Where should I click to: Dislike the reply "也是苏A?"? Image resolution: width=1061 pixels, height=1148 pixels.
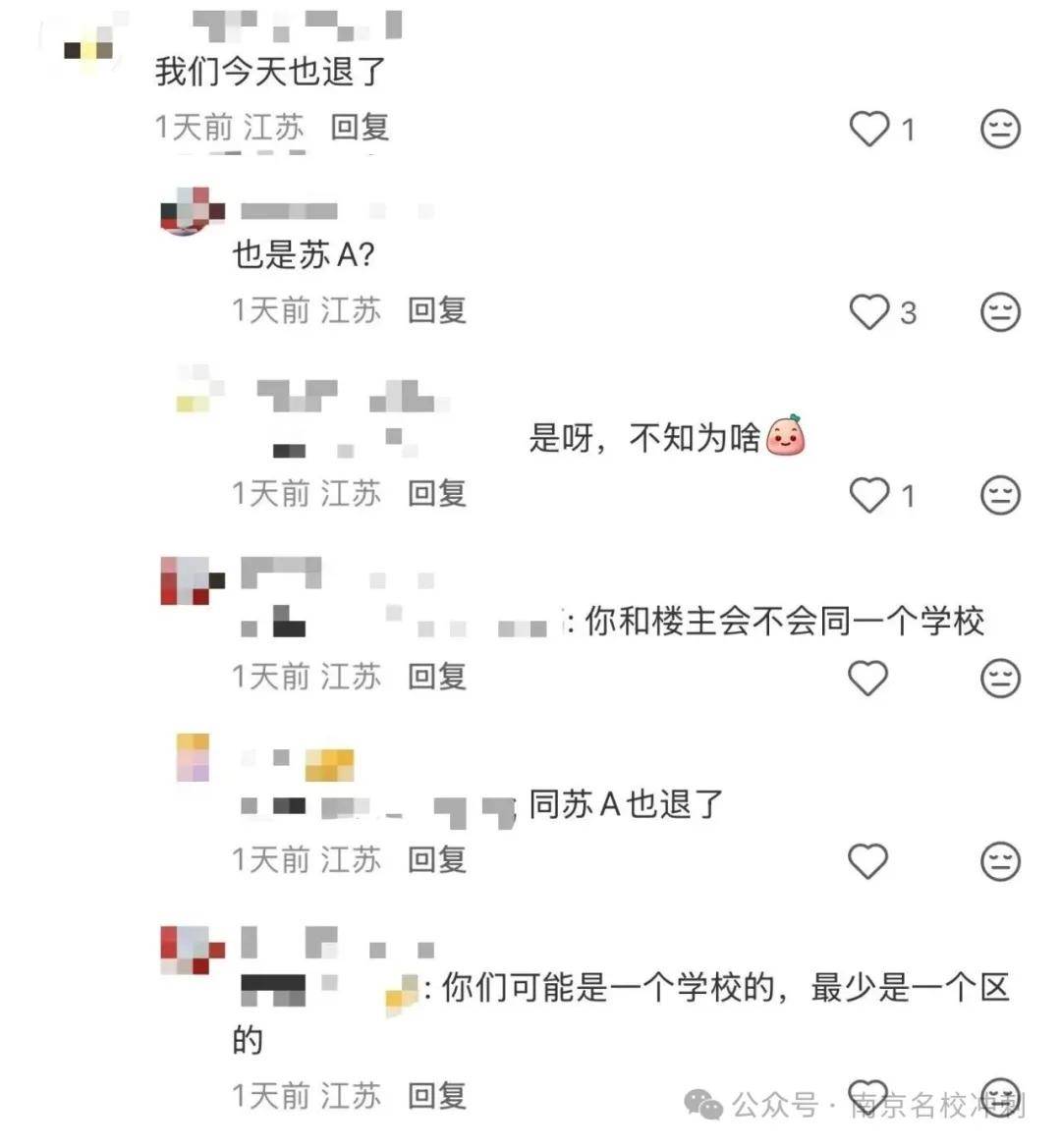tap(1000, 312)
